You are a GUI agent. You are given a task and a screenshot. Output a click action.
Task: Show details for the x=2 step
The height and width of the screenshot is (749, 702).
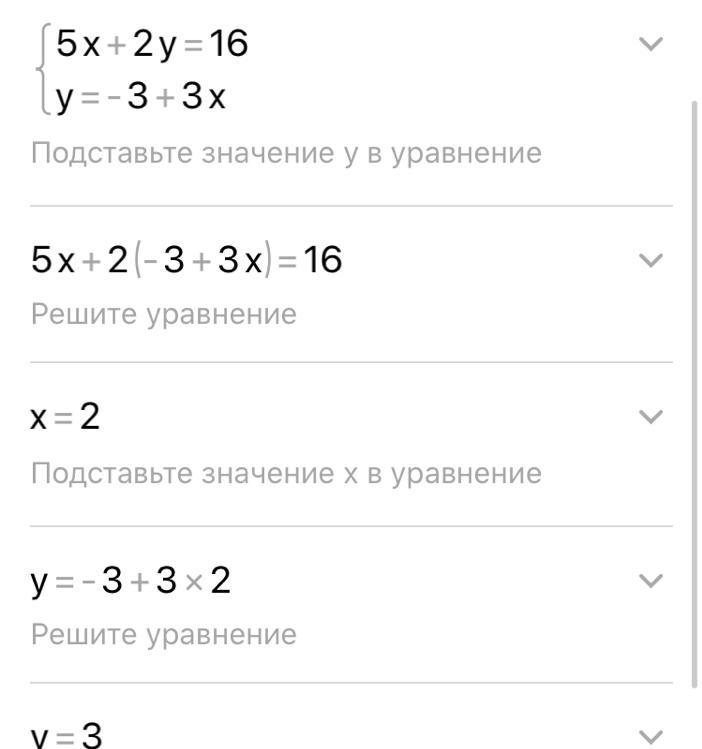coord(651,417)
